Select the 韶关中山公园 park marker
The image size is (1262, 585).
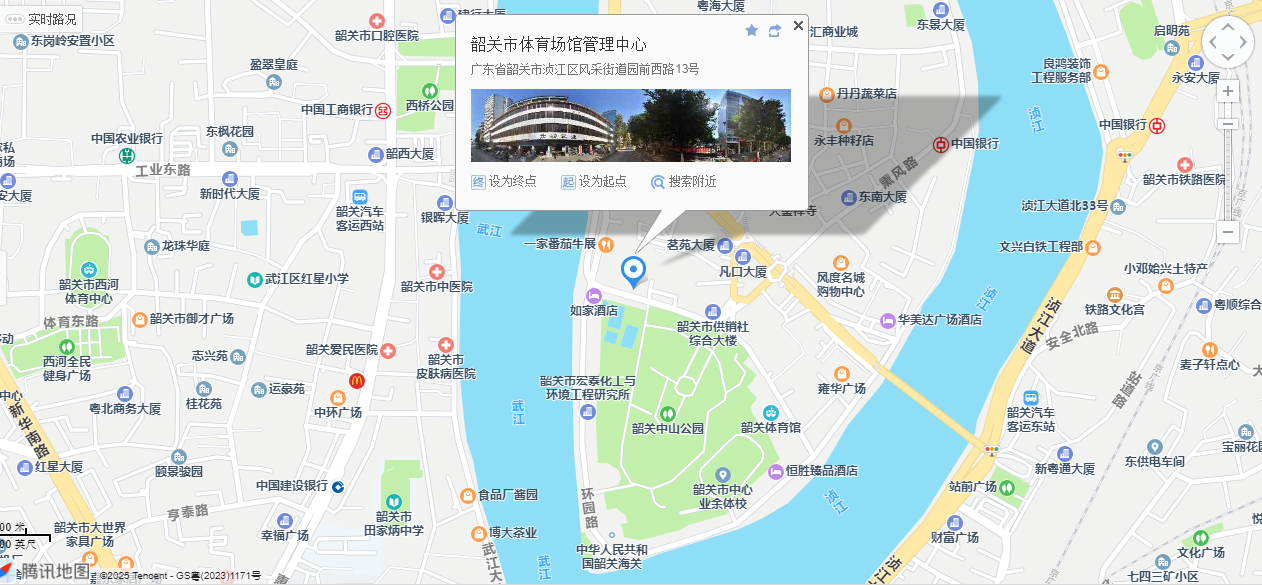click(668, 413)
